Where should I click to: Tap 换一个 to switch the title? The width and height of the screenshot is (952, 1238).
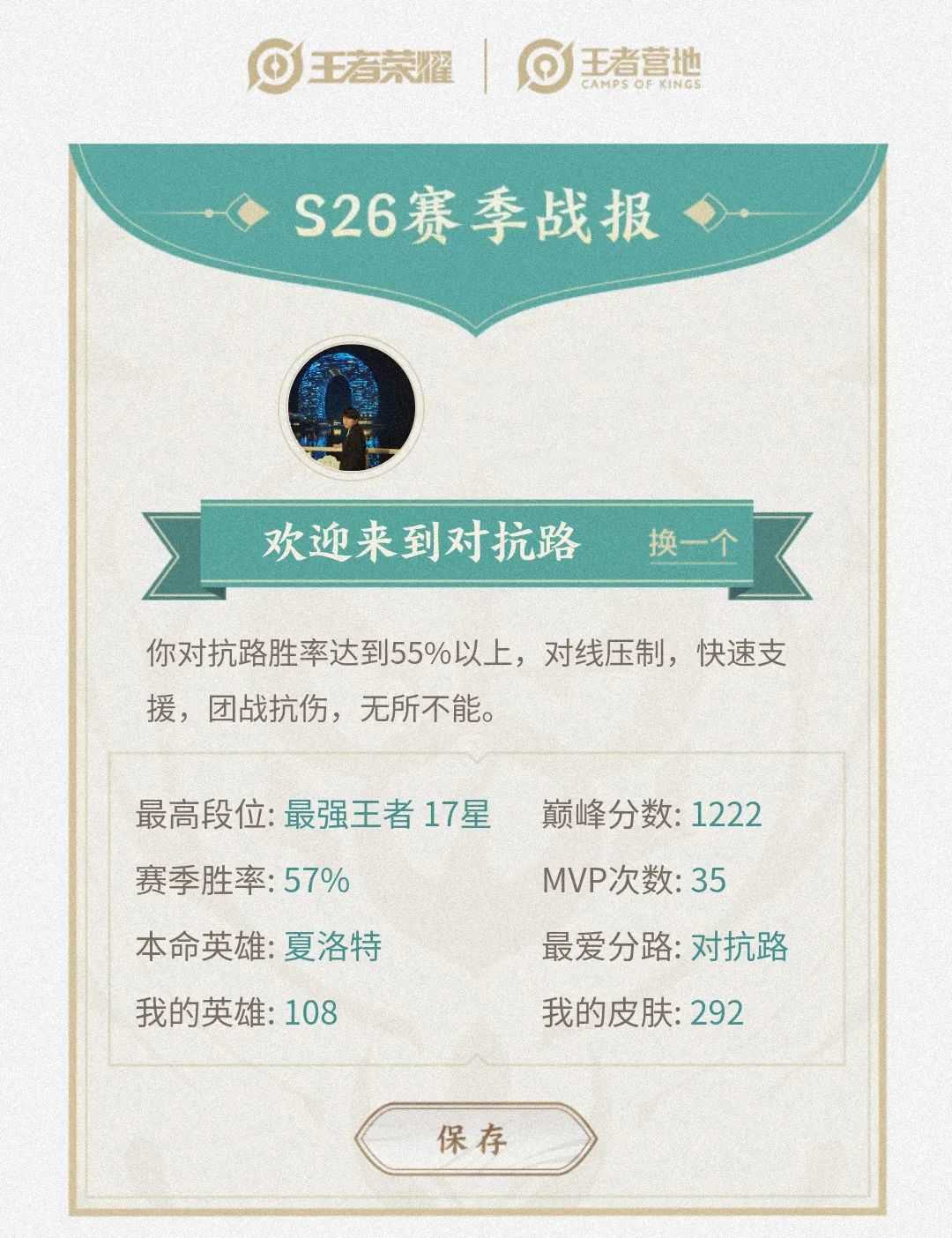pos(692,543)
